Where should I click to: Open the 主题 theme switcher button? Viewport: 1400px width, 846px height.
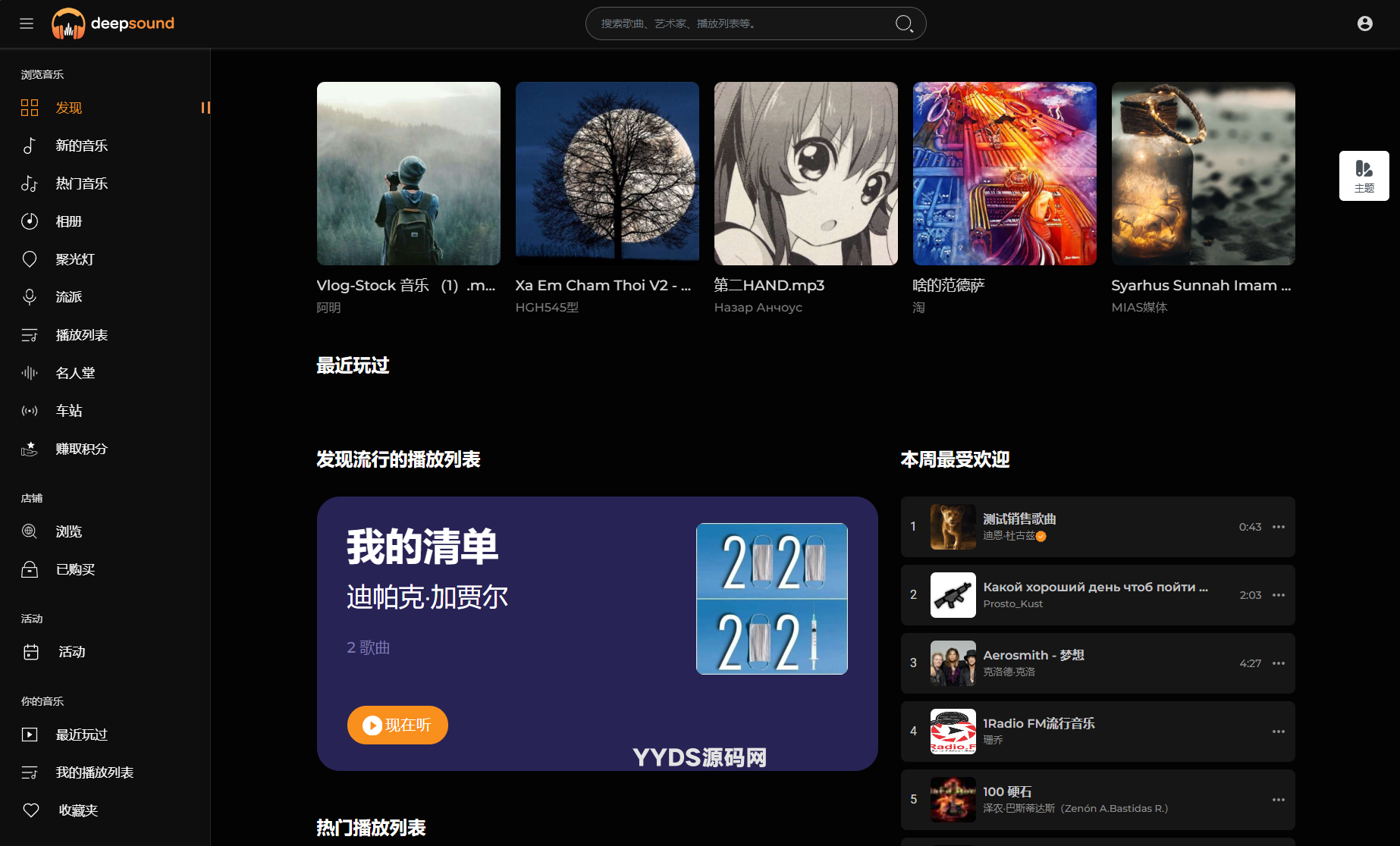(1364, 176)
